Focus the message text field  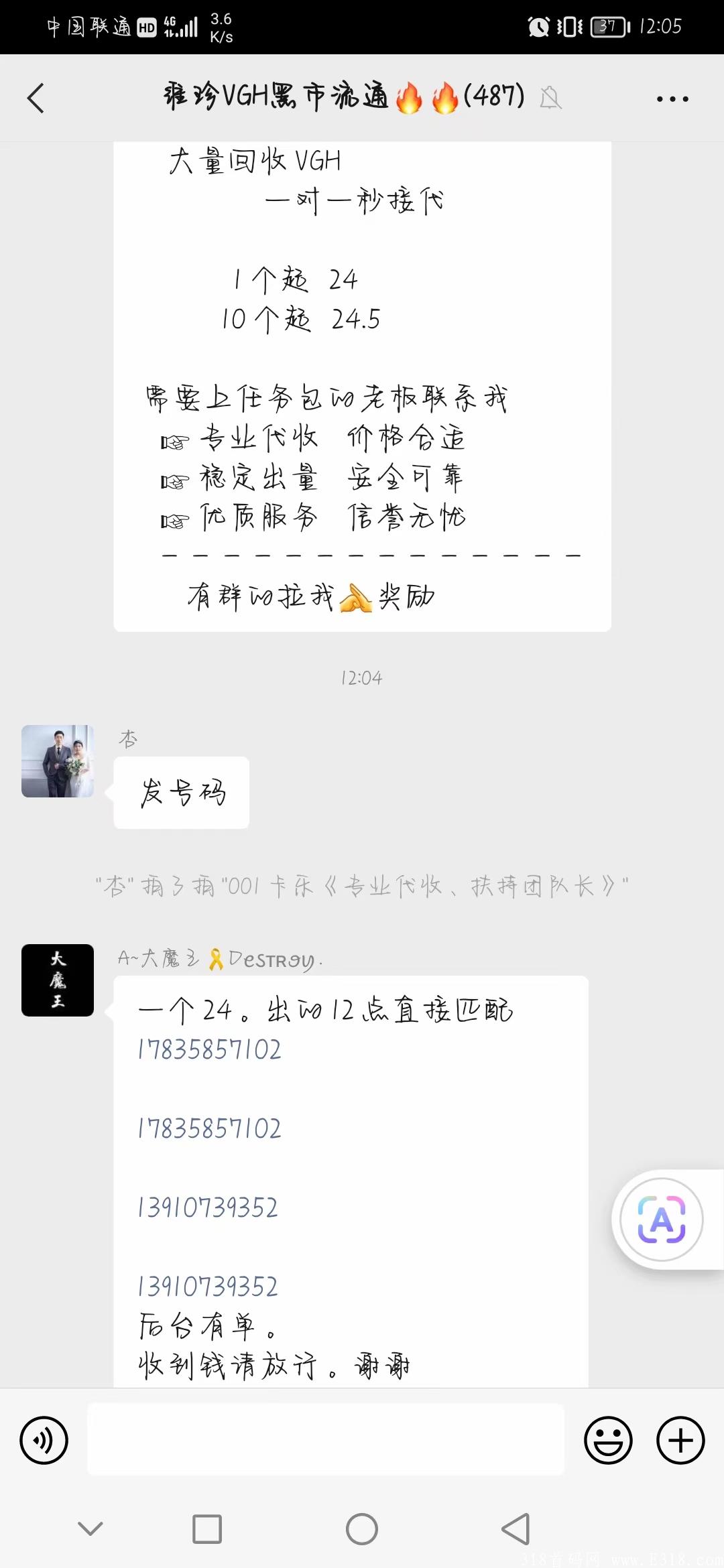[326, 1440]
